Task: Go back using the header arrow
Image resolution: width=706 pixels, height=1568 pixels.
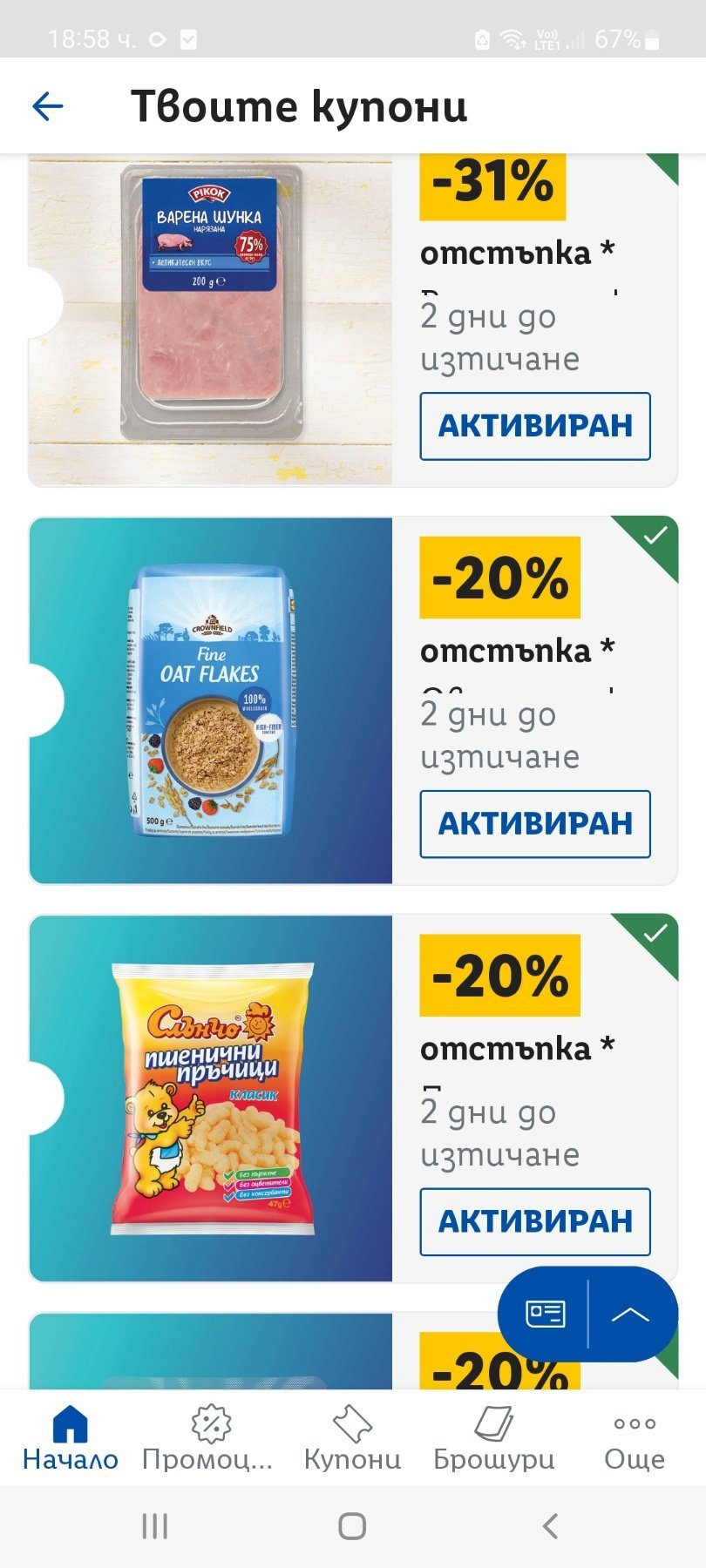Action: [x=48, y=106]
